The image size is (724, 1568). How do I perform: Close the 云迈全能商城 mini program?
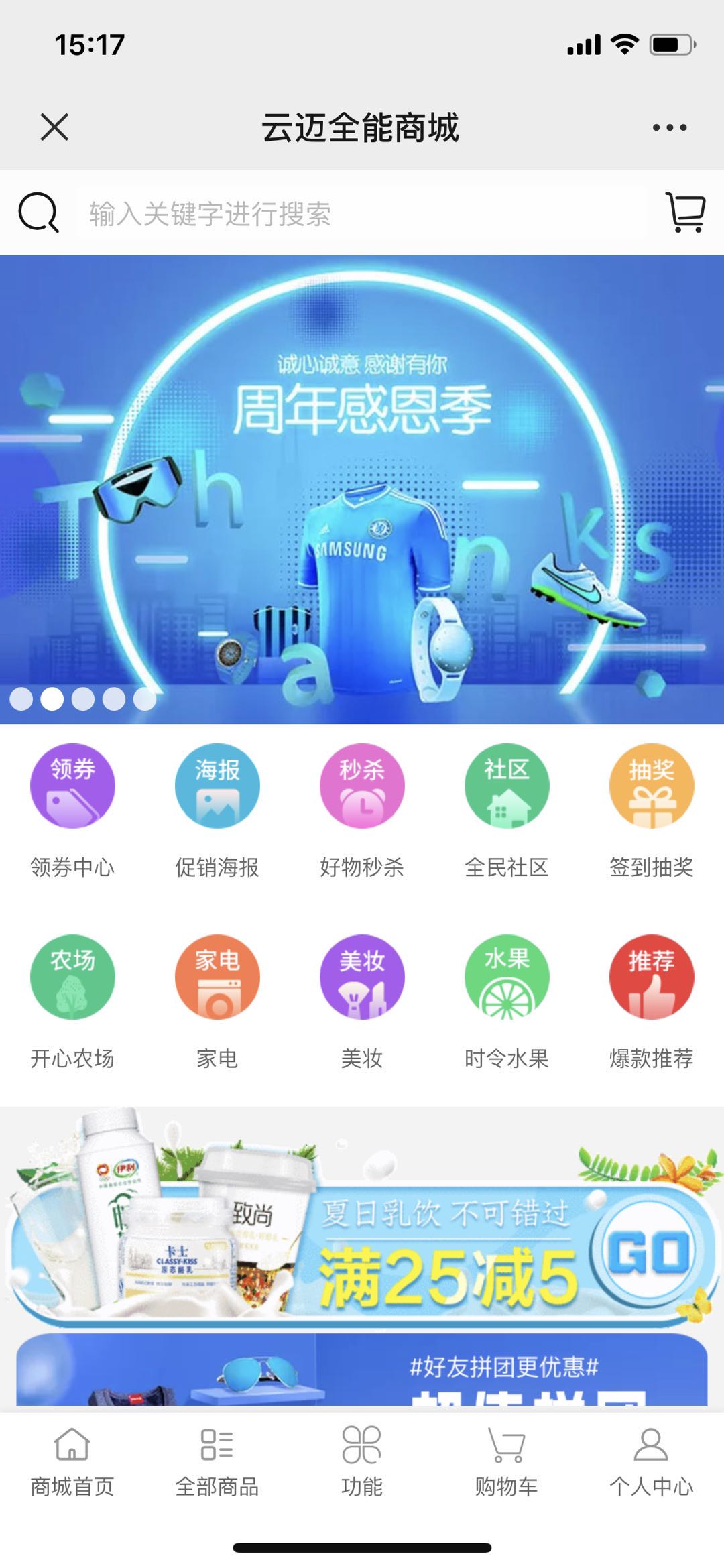[54, 127]
